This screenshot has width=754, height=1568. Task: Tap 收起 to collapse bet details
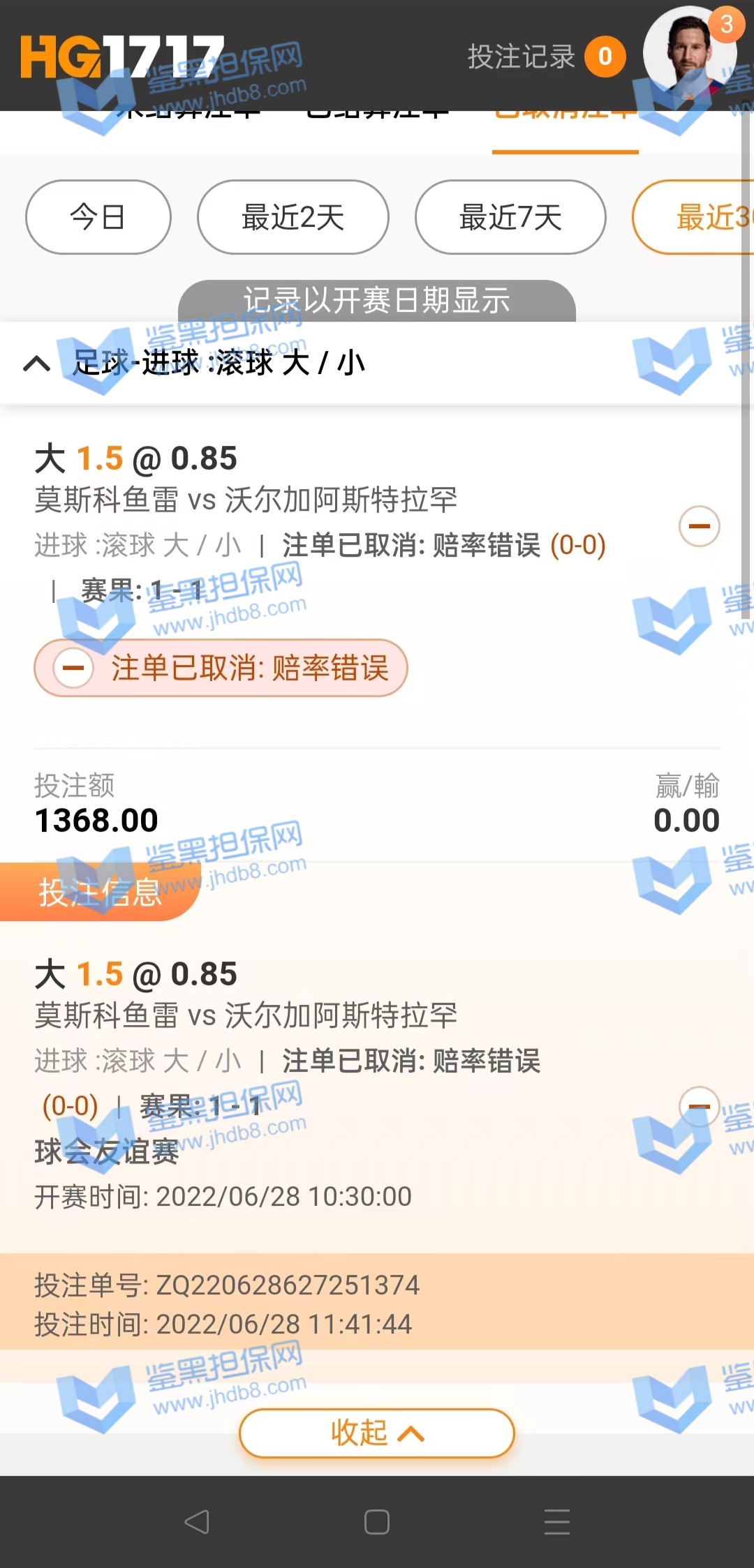(376, 1433)
